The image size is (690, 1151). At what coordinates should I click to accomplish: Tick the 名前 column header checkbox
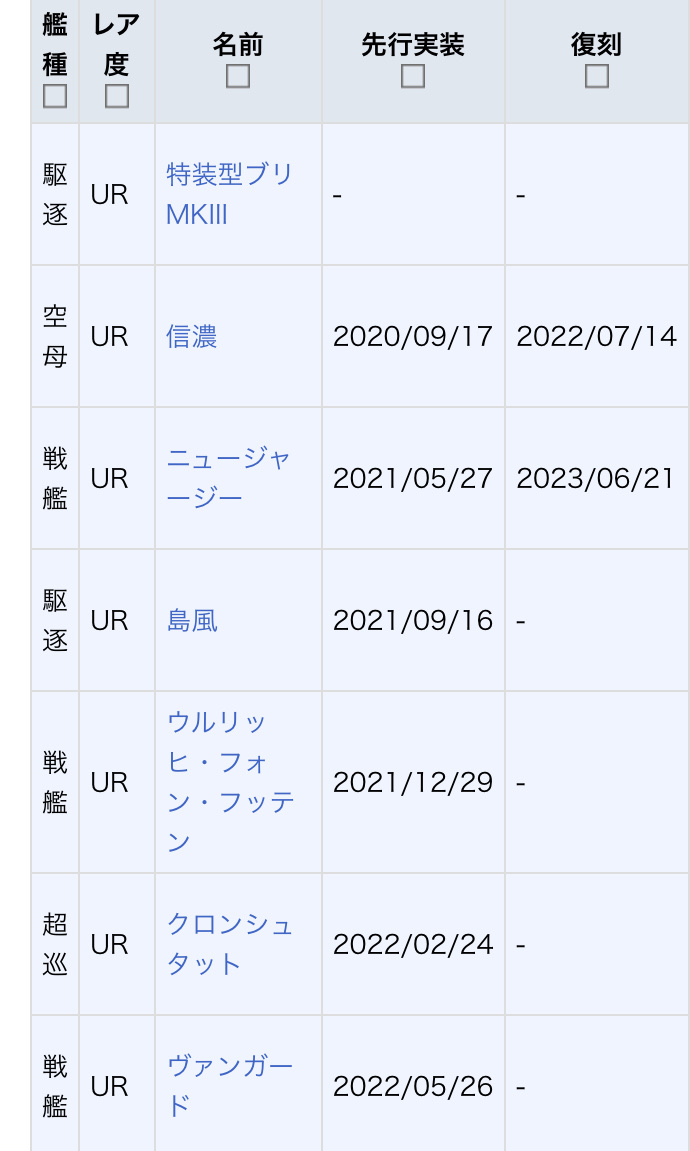[x=238, y=76]
